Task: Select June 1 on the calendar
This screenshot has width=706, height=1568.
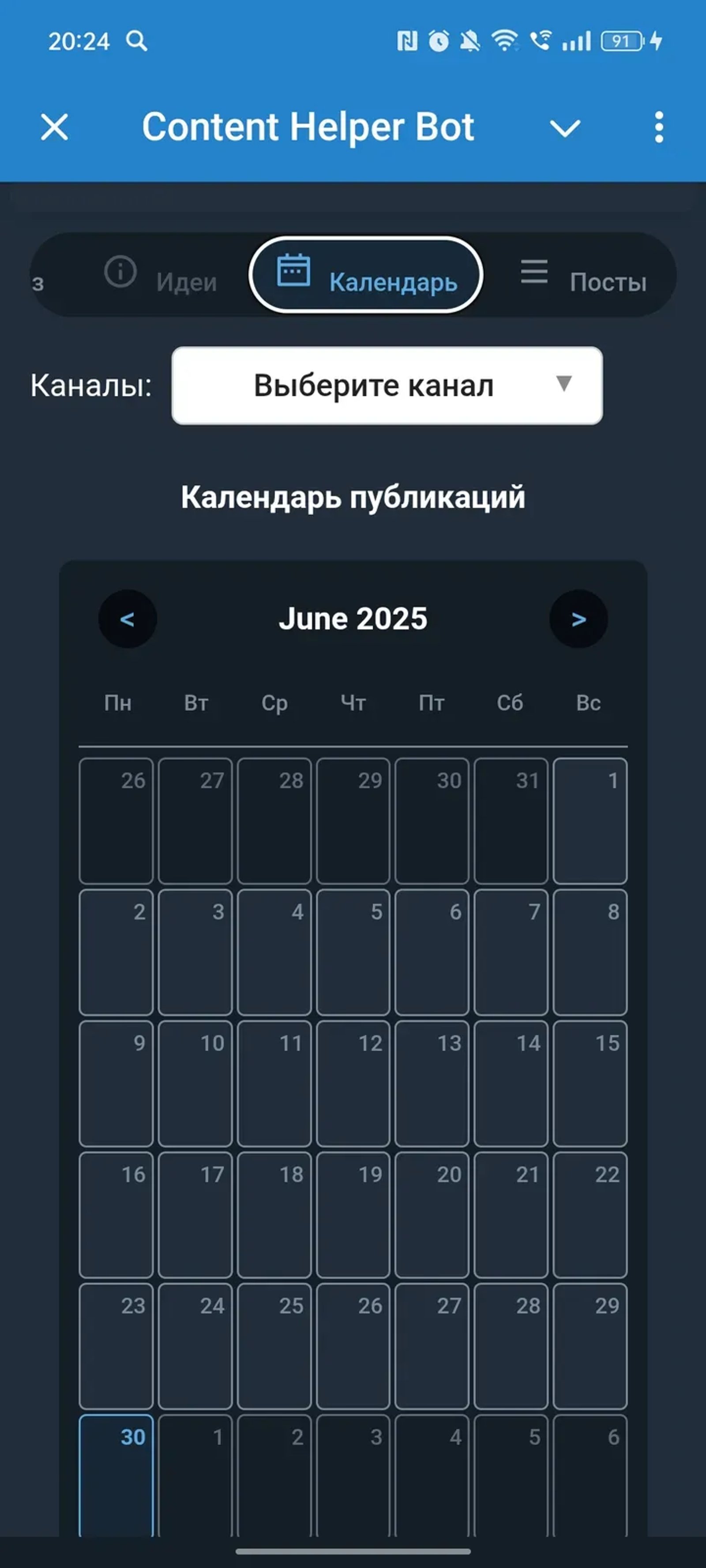Action: click(x=589, y=822)
